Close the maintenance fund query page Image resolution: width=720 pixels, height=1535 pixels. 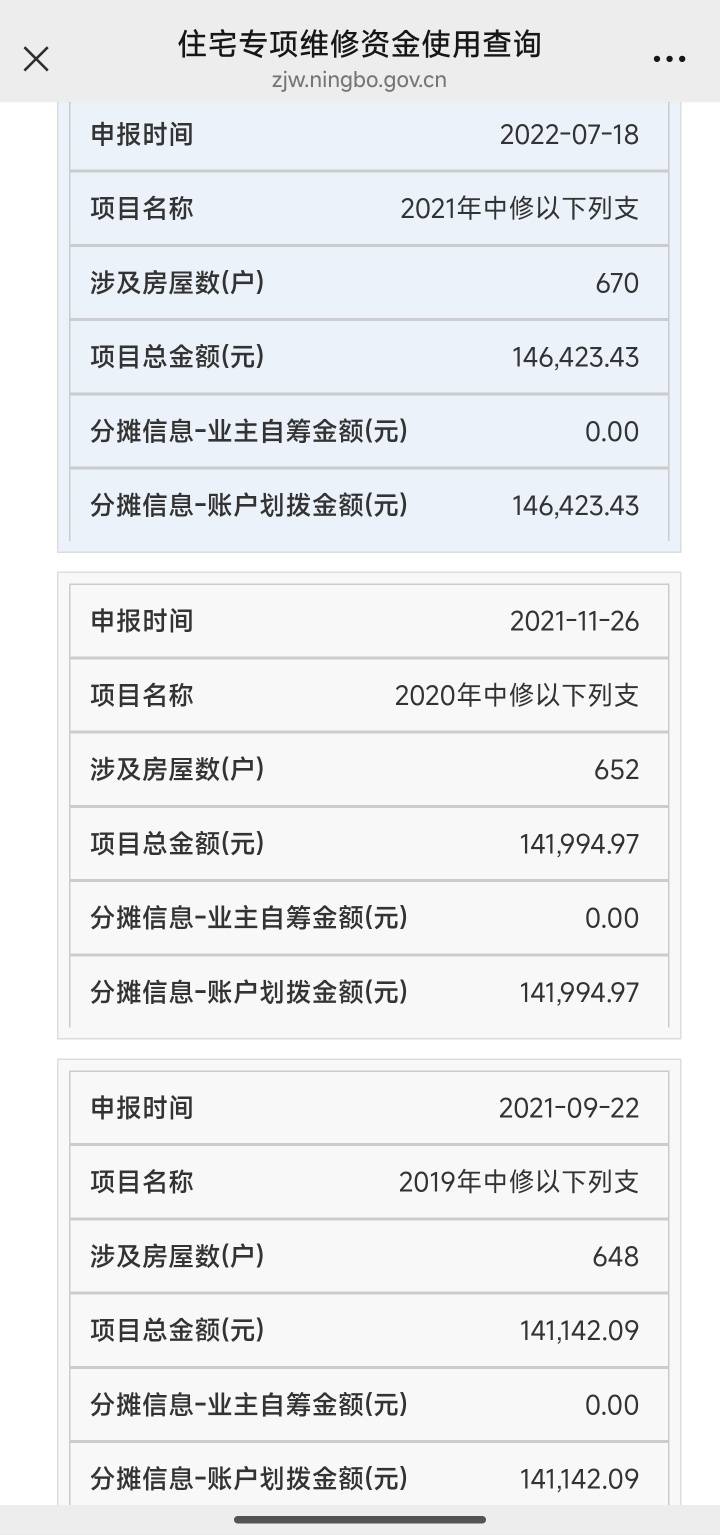point(36,59)
